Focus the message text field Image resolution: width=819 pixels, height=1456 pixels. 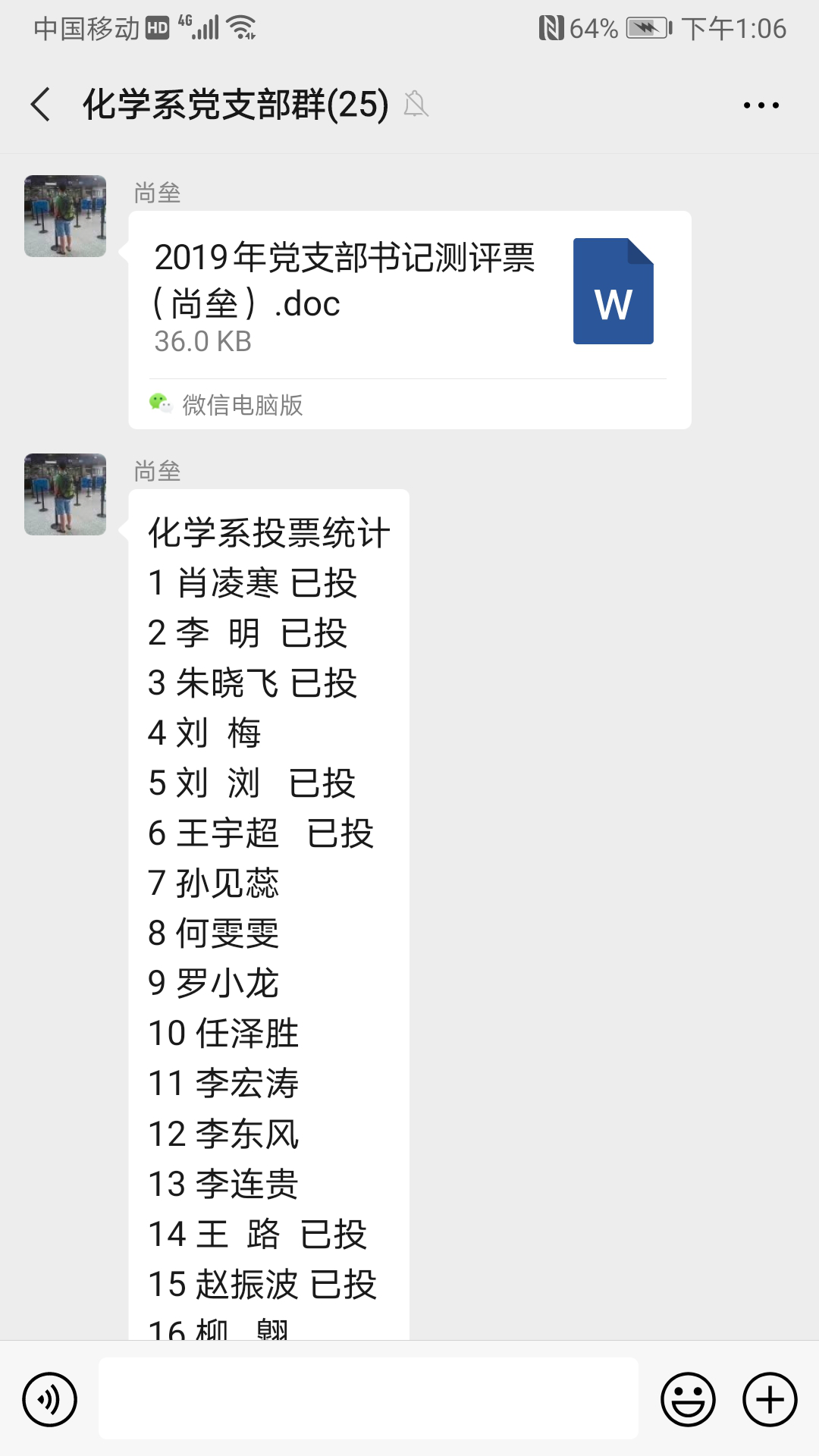tap(369, 1398)
